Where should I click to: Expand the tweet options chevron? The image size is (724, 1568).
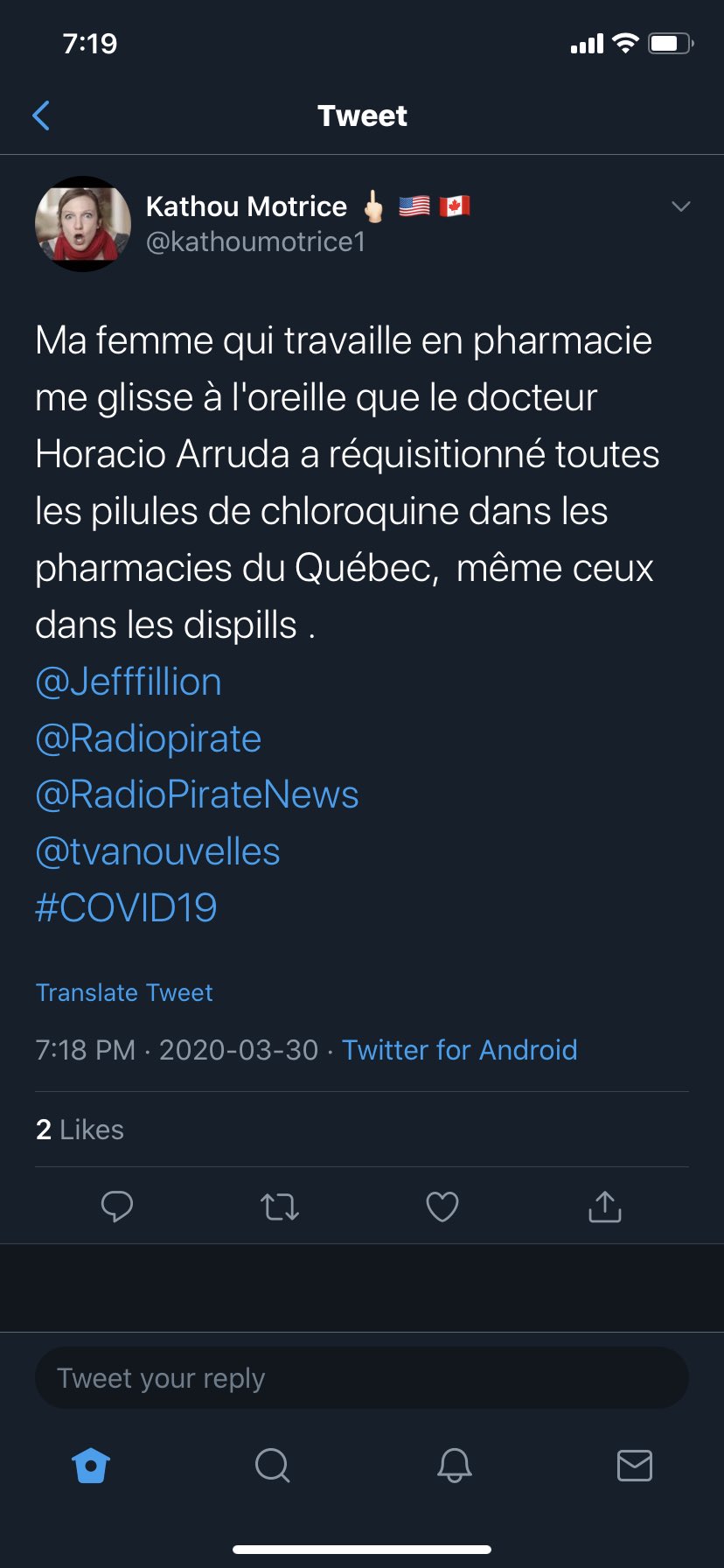click(680, 206)
